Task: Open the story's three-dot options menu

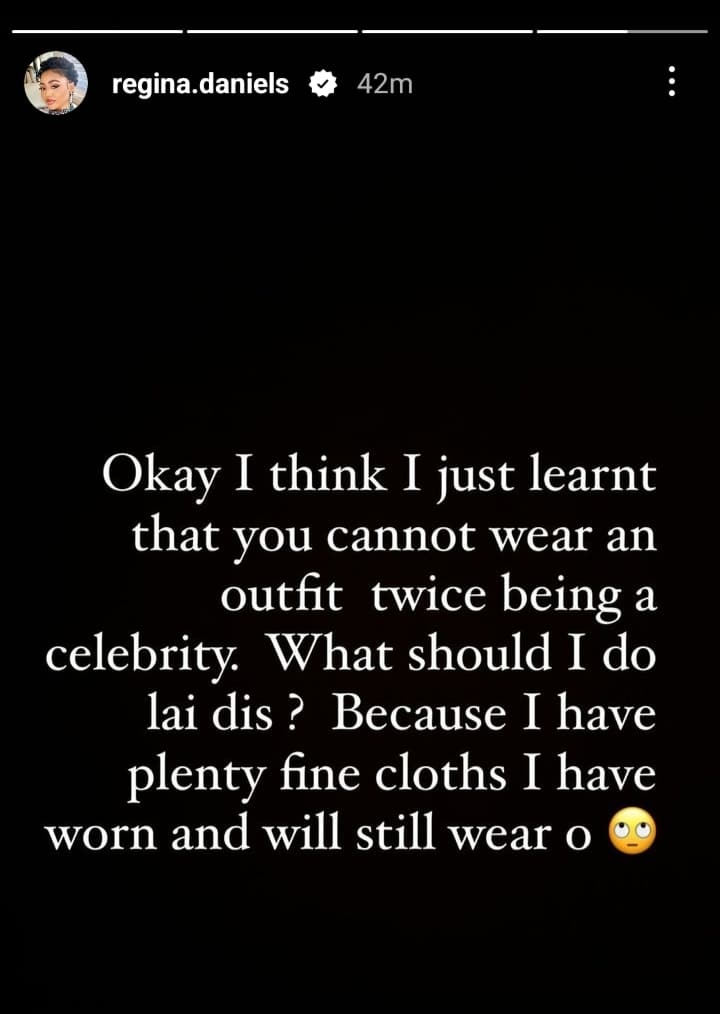Action: pyautogui.click(x=671, y=82)
